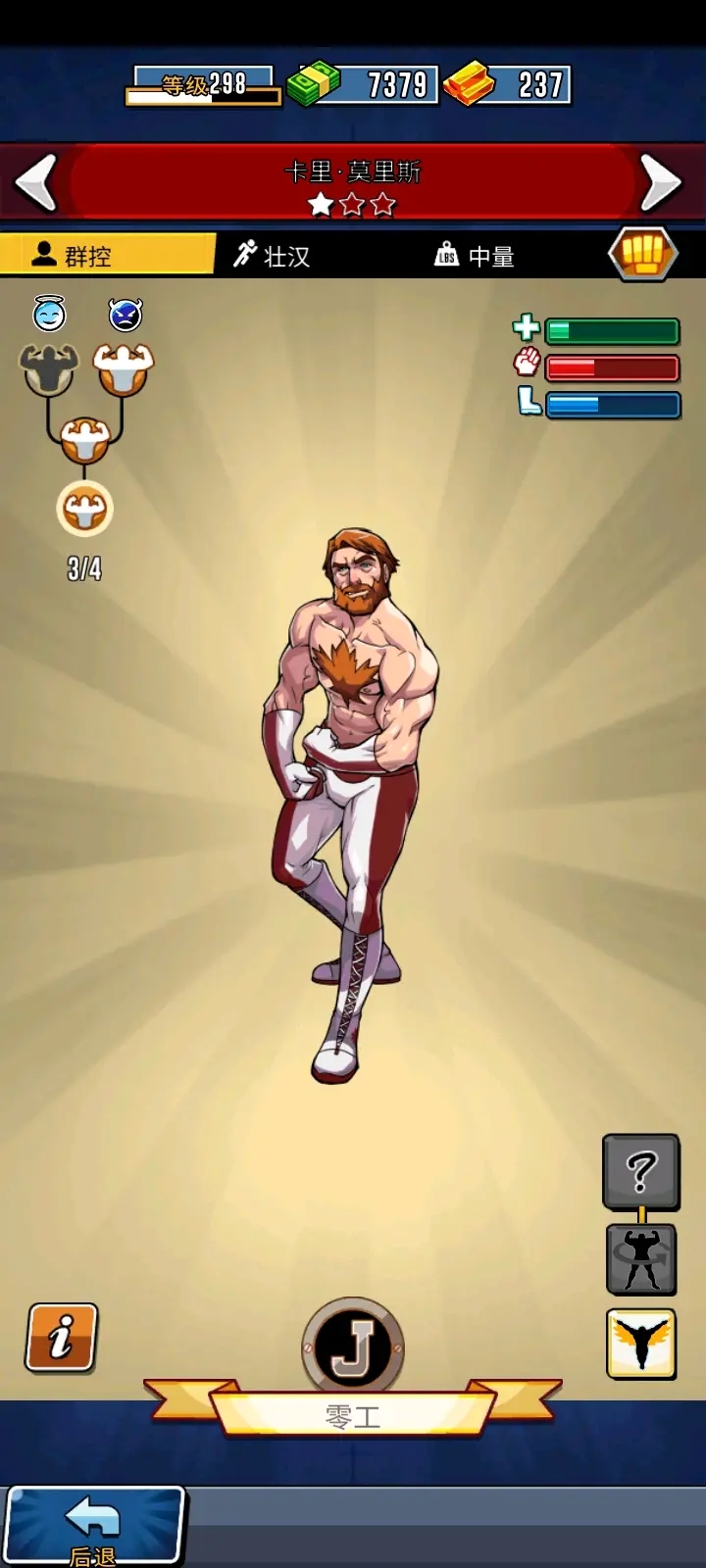Open the question mark box
The height and width of the screenshot is (1568, 706).
641,1170
